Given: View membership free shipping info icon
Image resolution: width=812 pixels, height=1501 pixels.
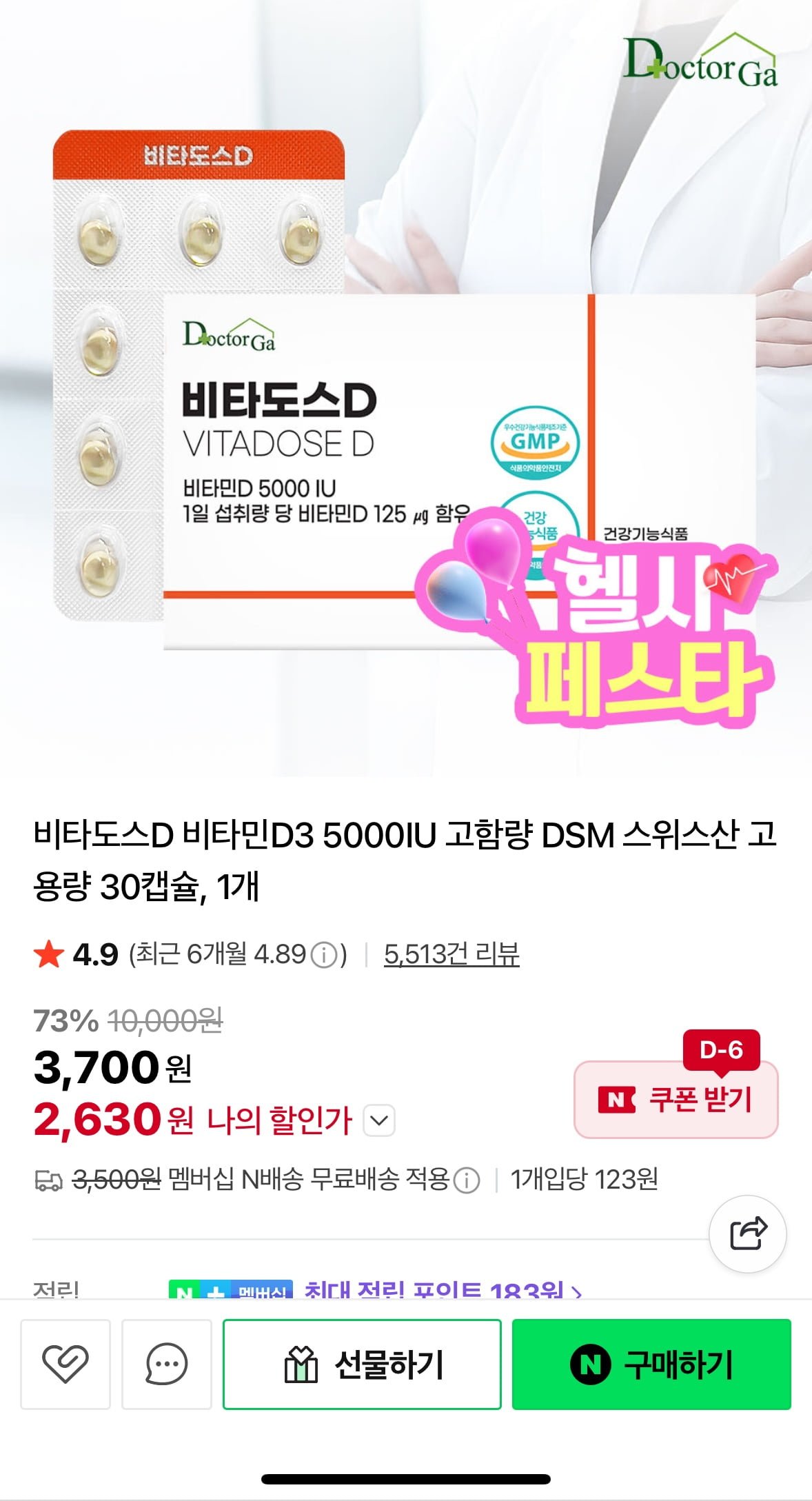Looking at the screenshot, I should click(467, 1180).
